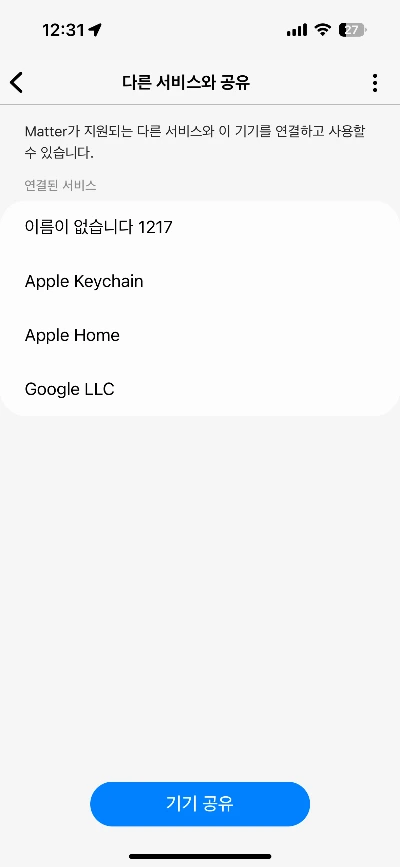
Task: Go back using the top-left arrow
Action: pyautogui.click(x=17, y=83)
